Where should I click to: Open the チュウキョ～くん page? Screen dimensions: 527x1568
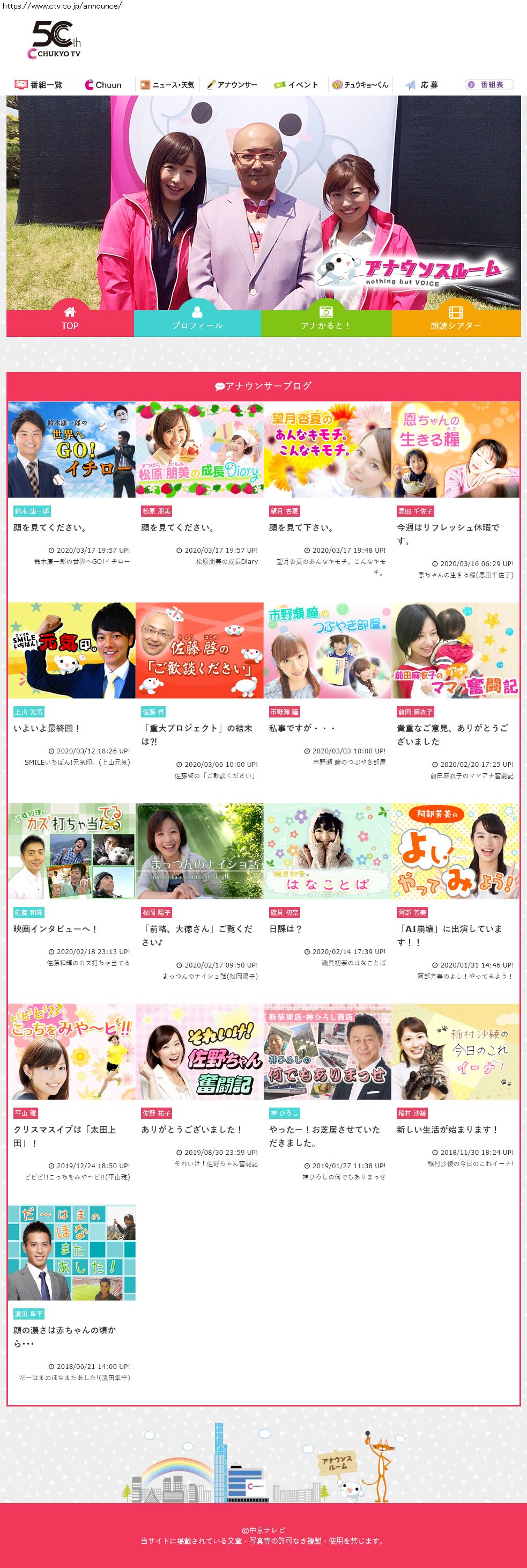360,85
